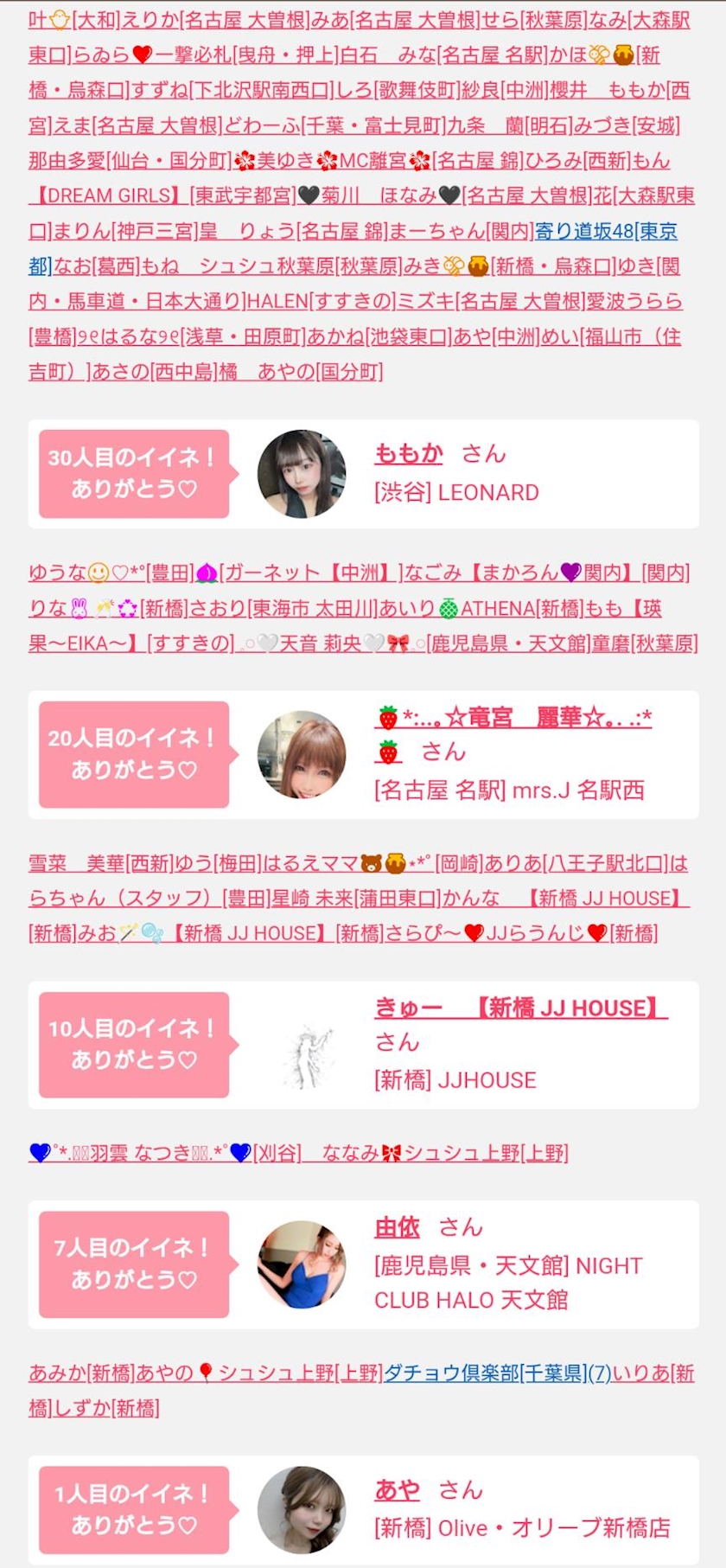Screen dimensions: 726x1568
Task: Open あや's profile link at Olive 新橋店
Action: click(397, 1489)
